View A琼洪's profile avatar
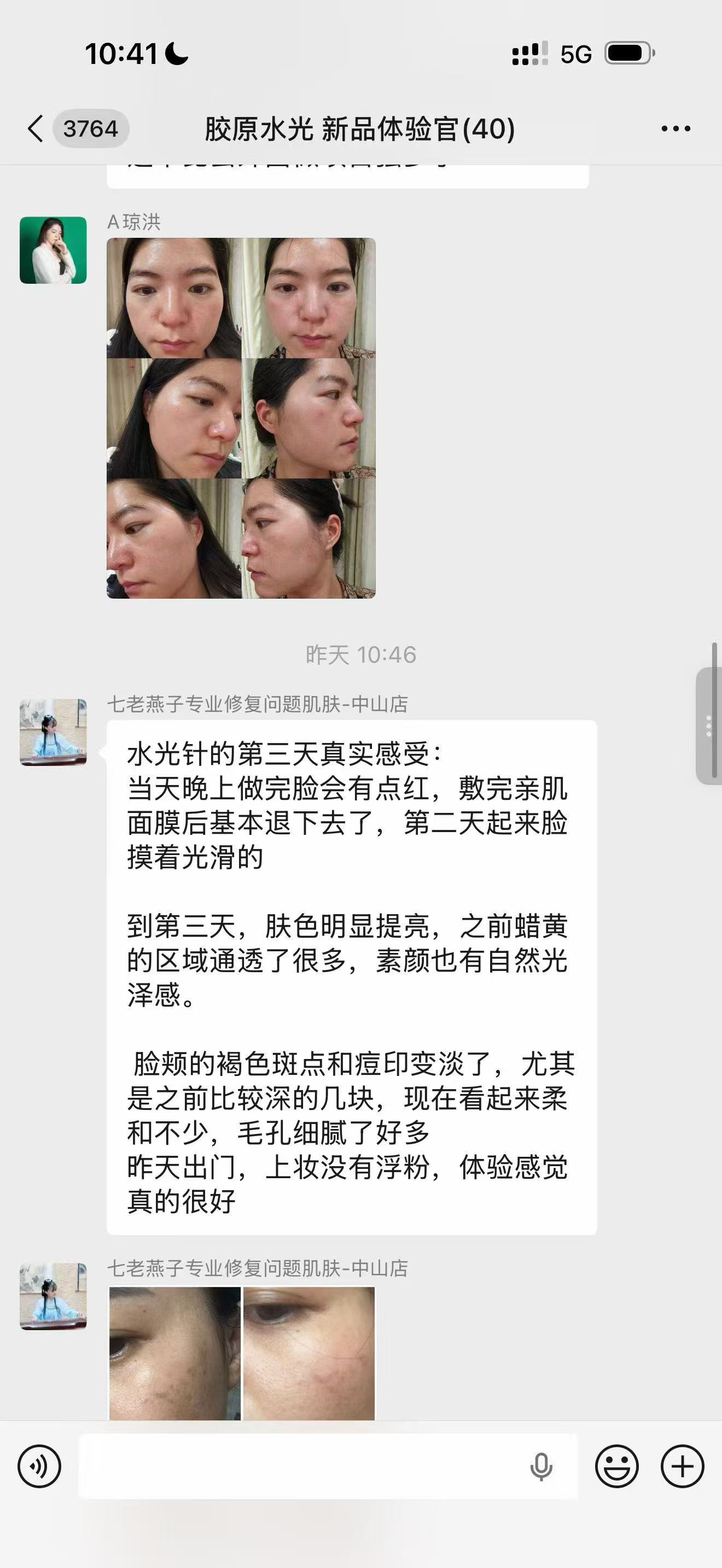The height and width of the screenshot is (1568, 722). (53, 250)
